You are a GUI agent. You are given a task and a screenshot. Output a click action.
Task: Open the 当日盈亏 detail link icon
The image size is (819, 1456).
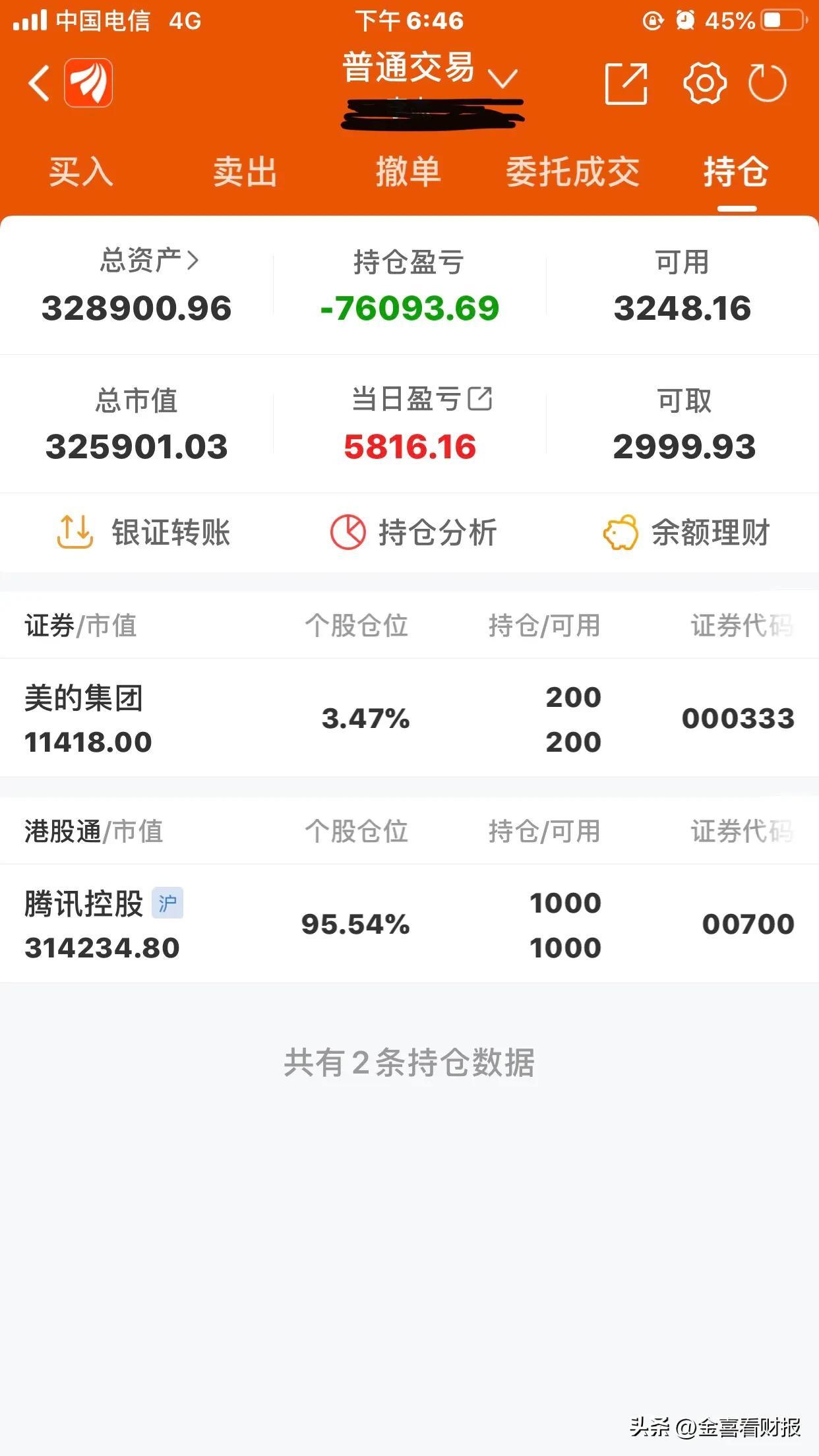coord(480,399)
